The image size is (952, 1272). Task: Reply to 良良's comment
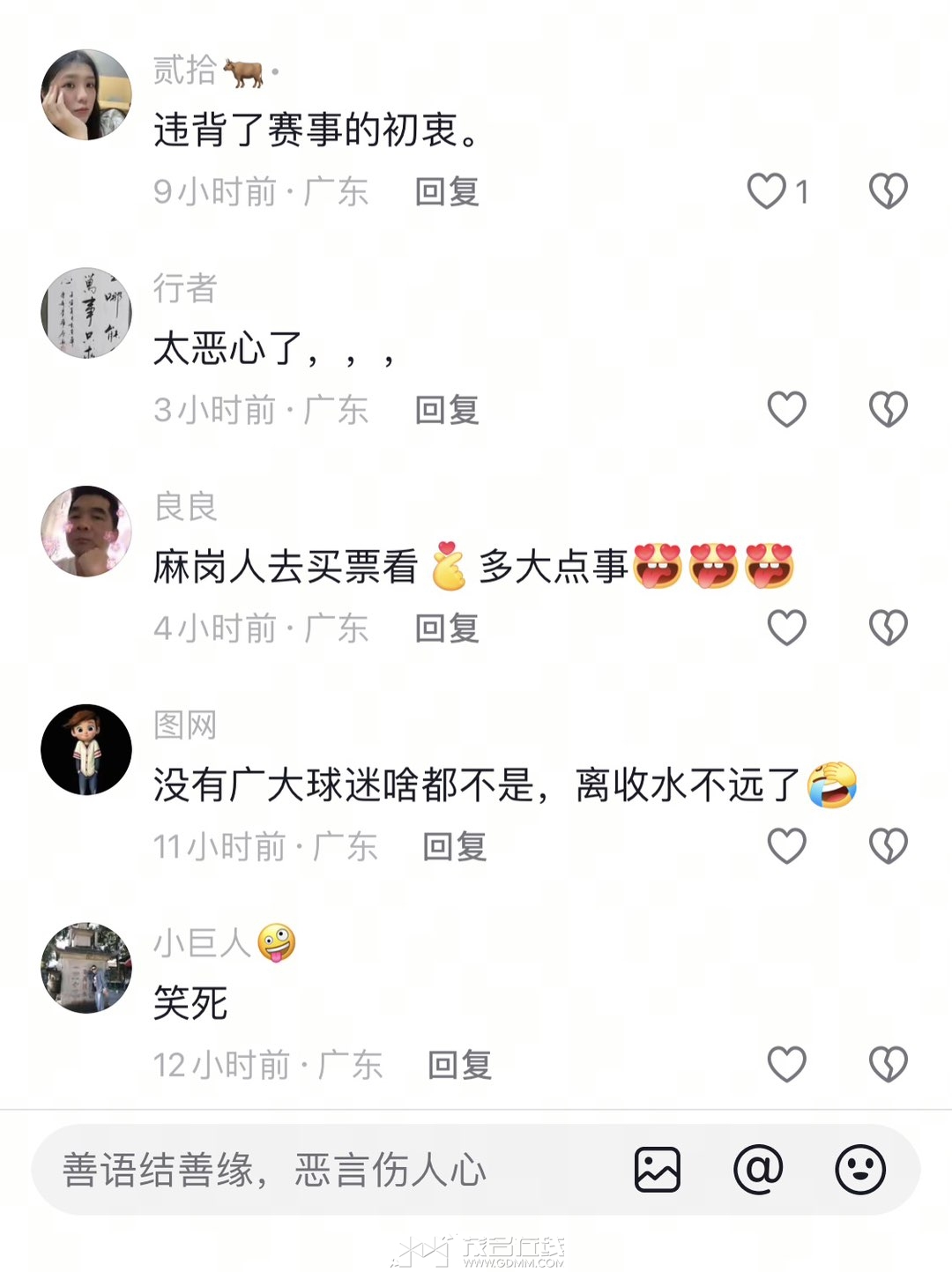(x=447, y=629)
